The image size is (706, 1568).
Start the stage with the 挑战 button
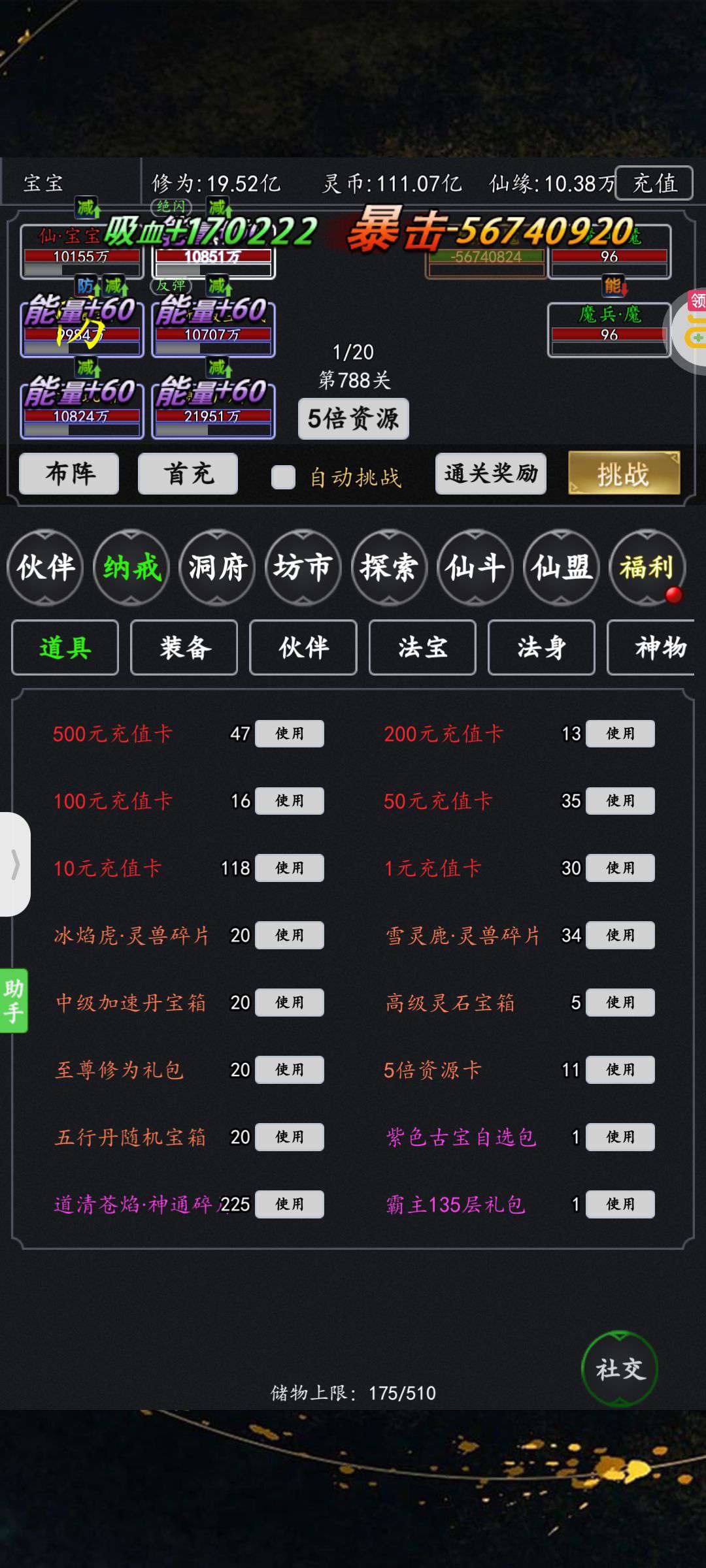tap(624, 473)
